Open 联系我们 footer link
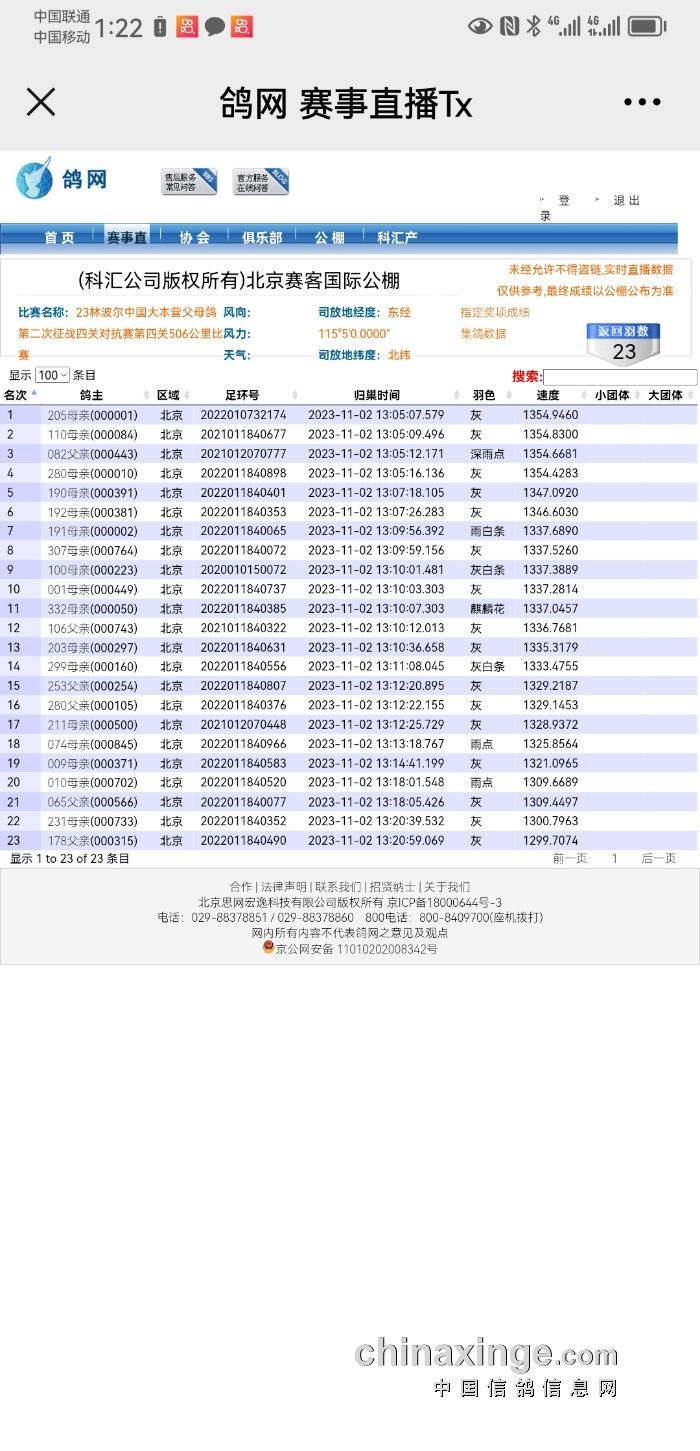 point(336,887)
